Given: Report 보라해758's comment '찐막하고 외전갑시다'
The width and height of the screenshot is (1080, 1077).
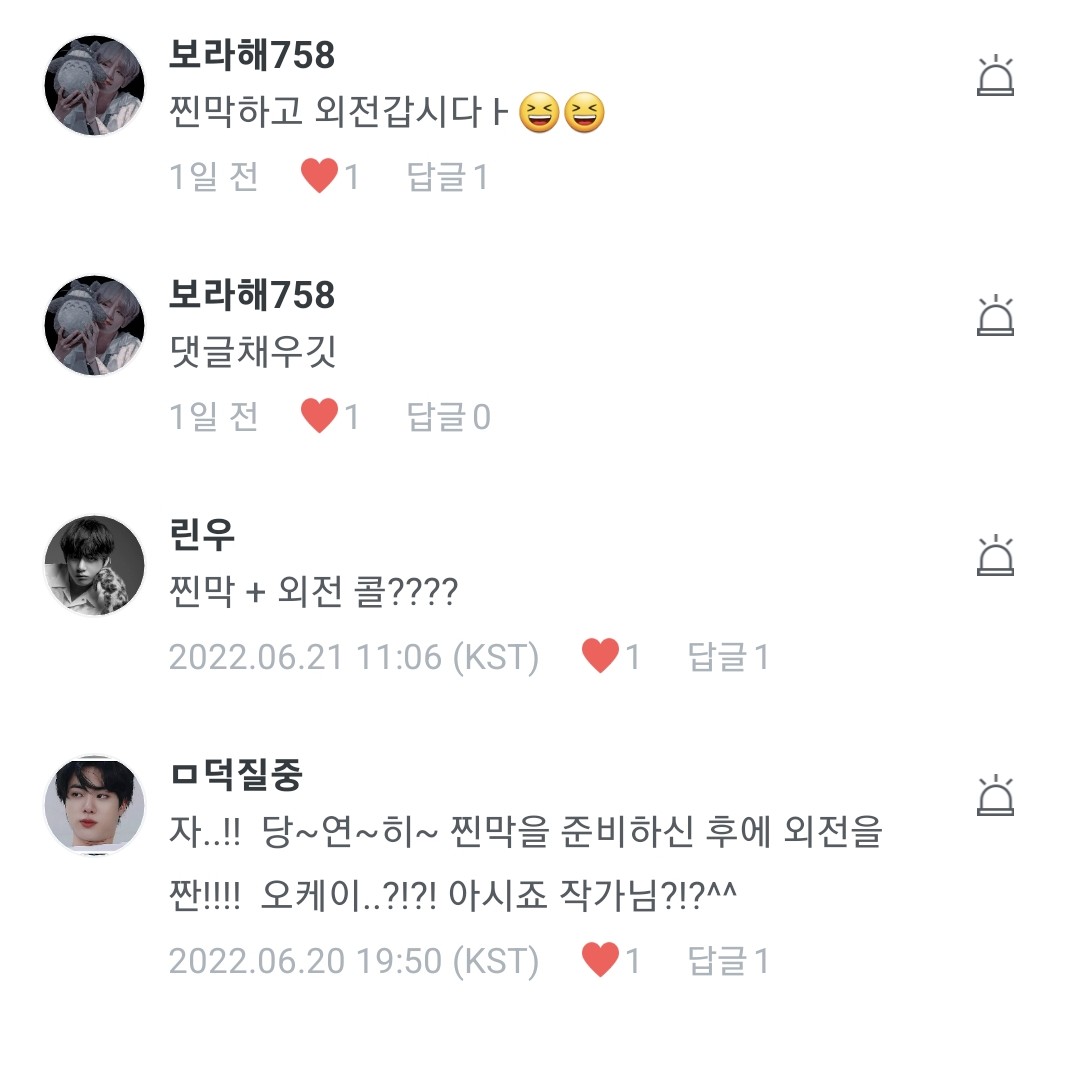Looking at the screenshot, I should click(994, 77).
